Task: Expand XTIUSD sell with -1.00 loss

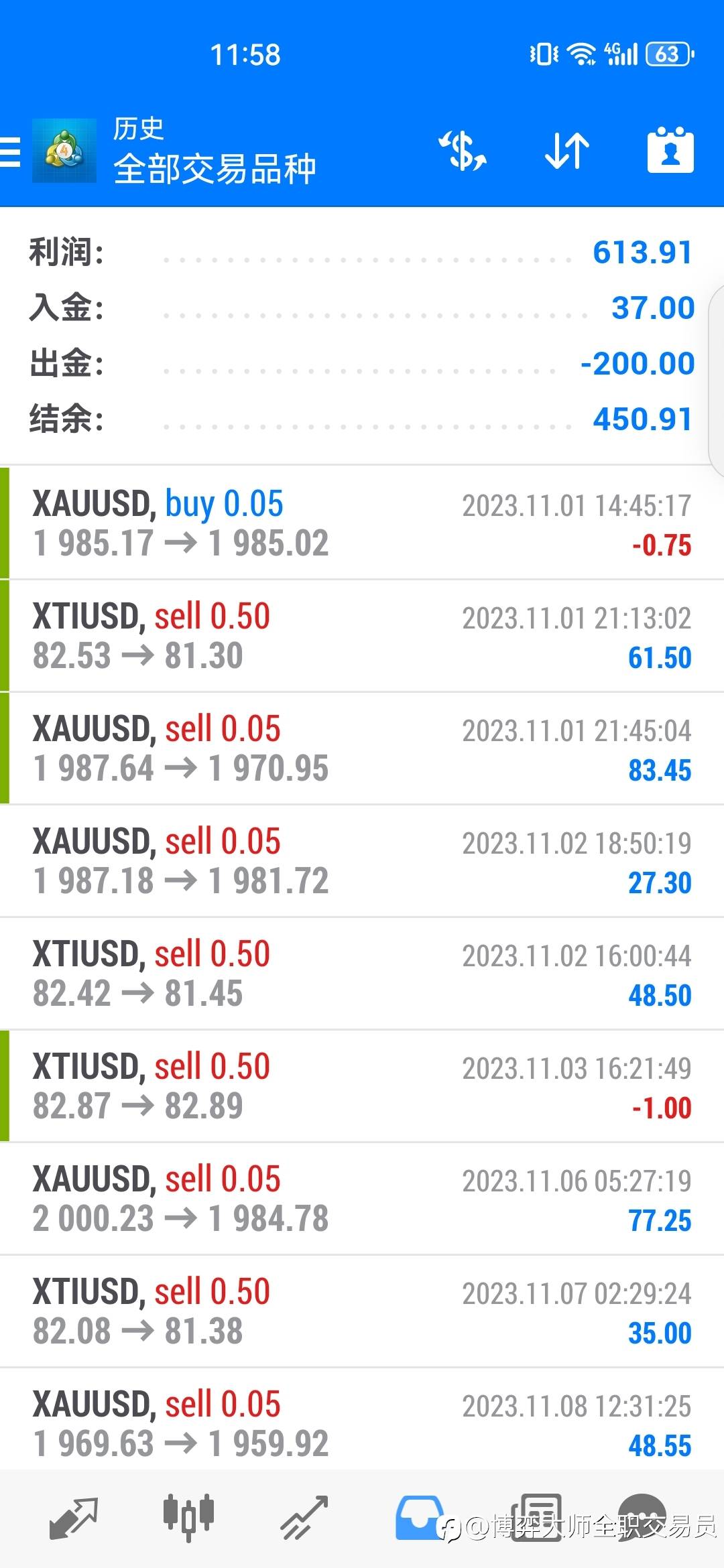Action: (x=362, y=1086)
